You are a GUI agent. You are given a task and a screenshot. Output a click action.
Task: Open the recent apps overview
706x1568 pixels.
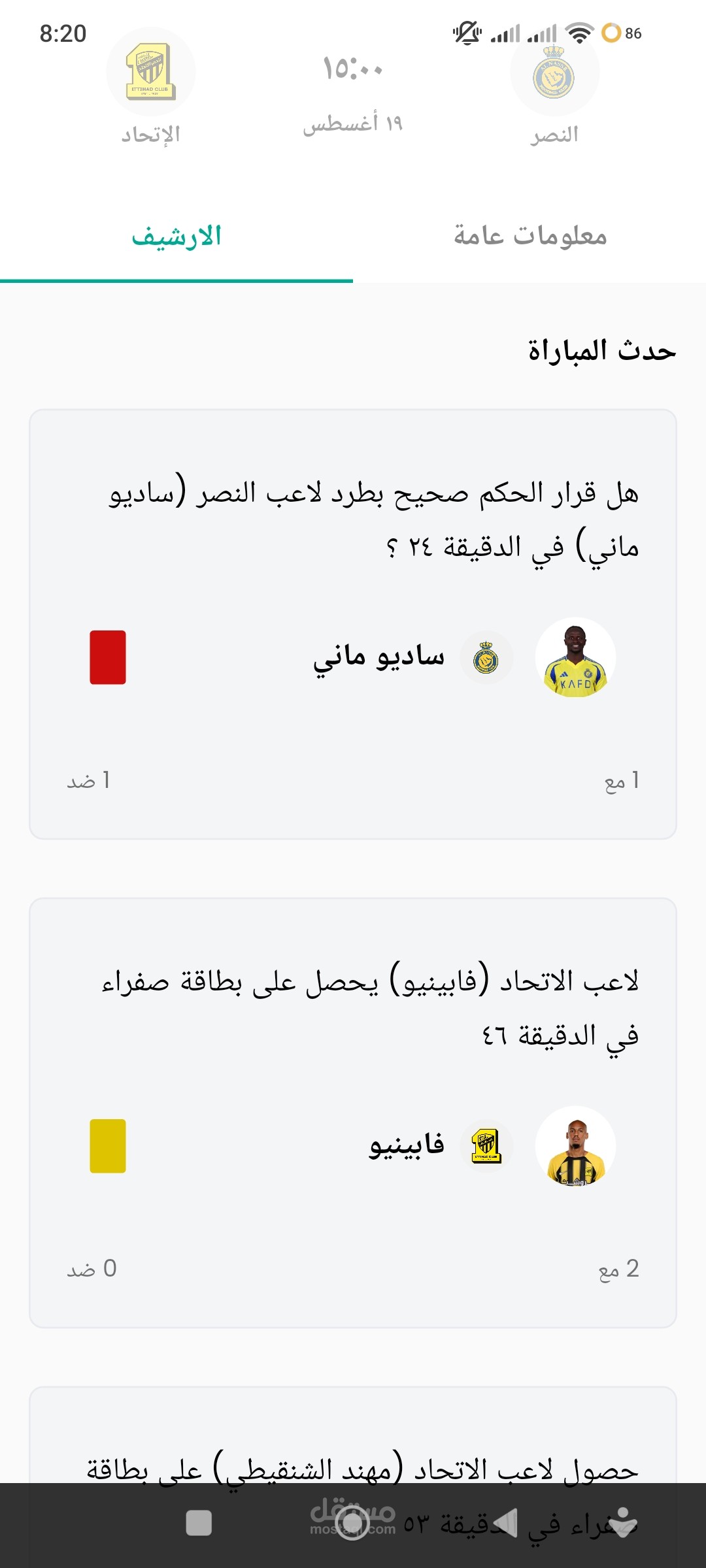[x=199, y=1523]
